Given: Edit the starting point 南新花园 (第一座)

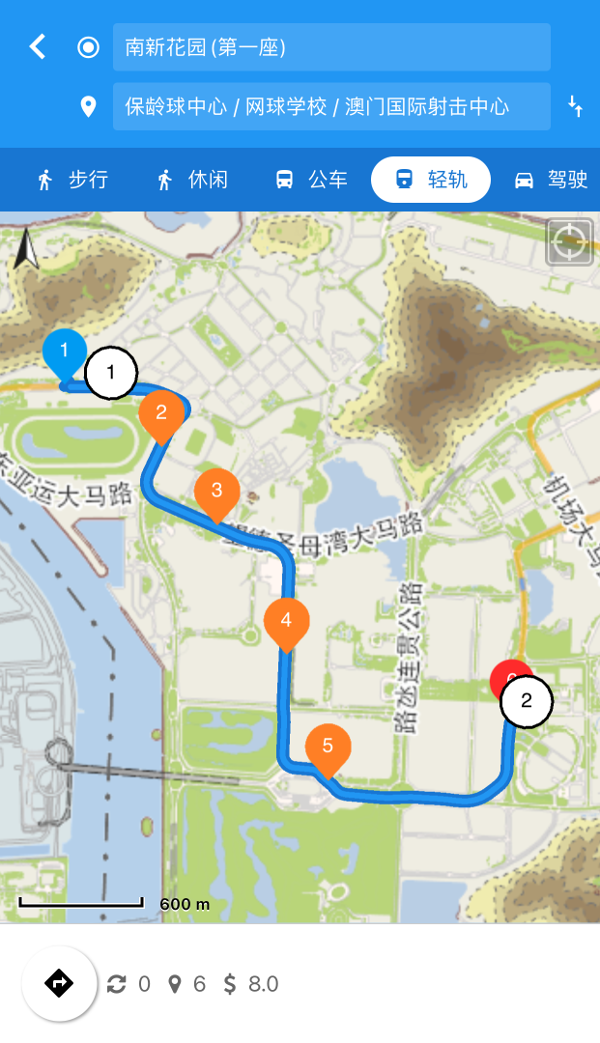Looking at the screenshot, I should point(331,47).
